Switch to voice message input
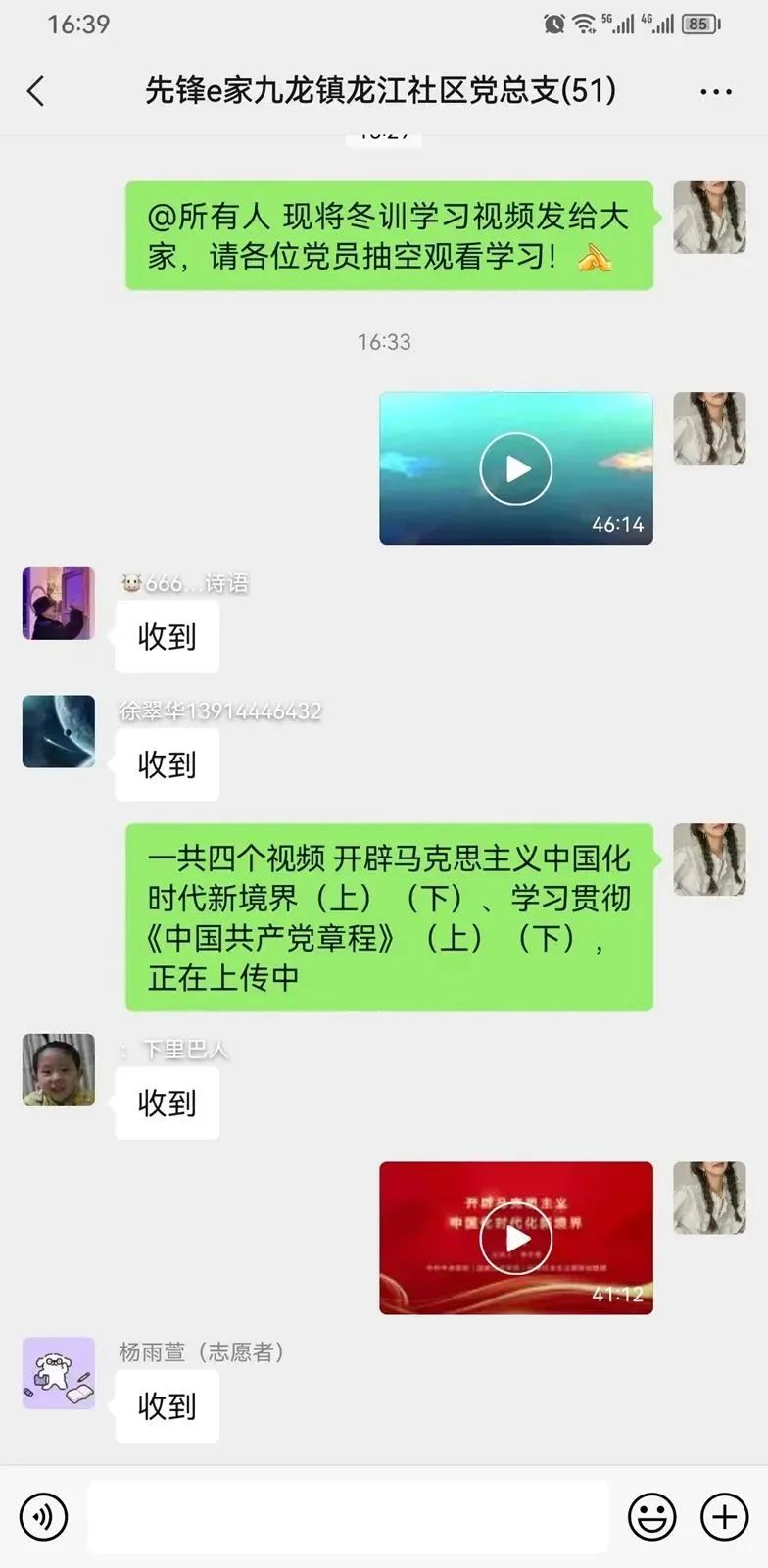 tap(44, 1516)
